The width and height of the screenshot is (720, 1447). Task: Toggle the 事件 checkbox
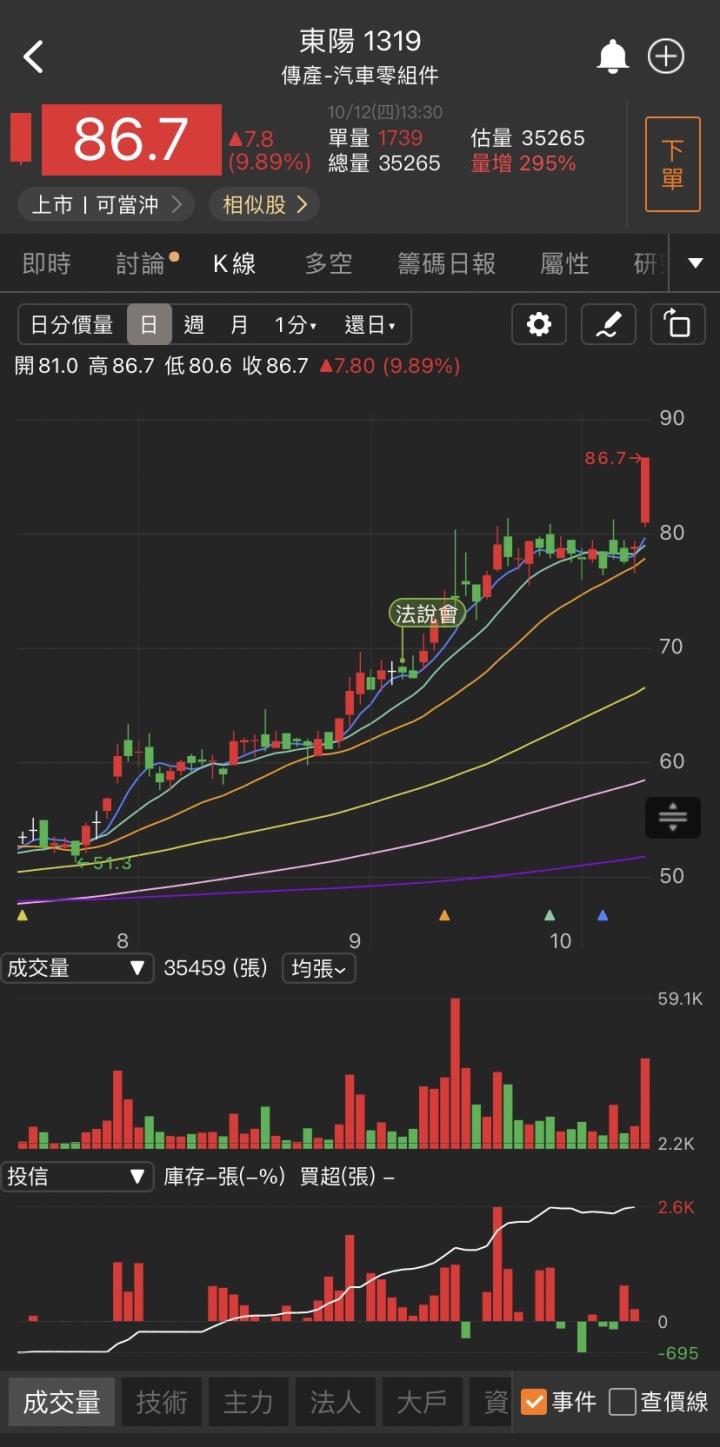pos(534,1402)
